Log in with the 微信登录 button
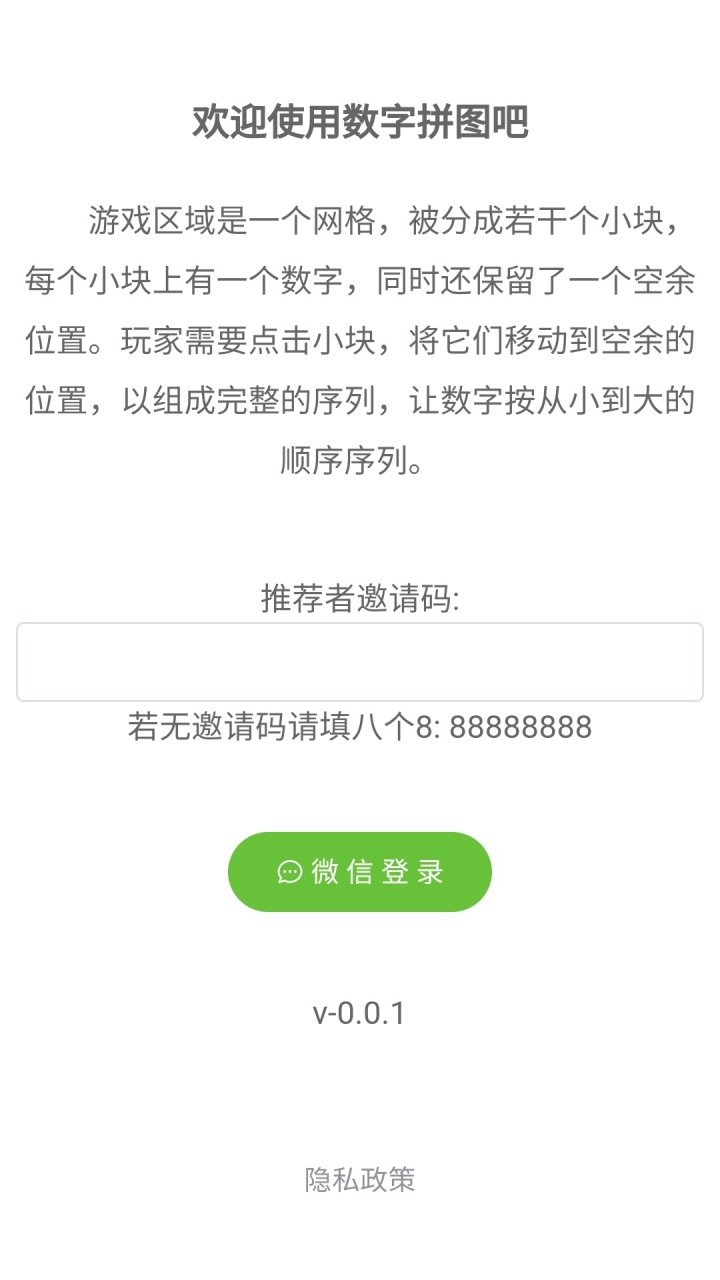The height and width of the screenshot is (1280, 720). tap(360, 872)
